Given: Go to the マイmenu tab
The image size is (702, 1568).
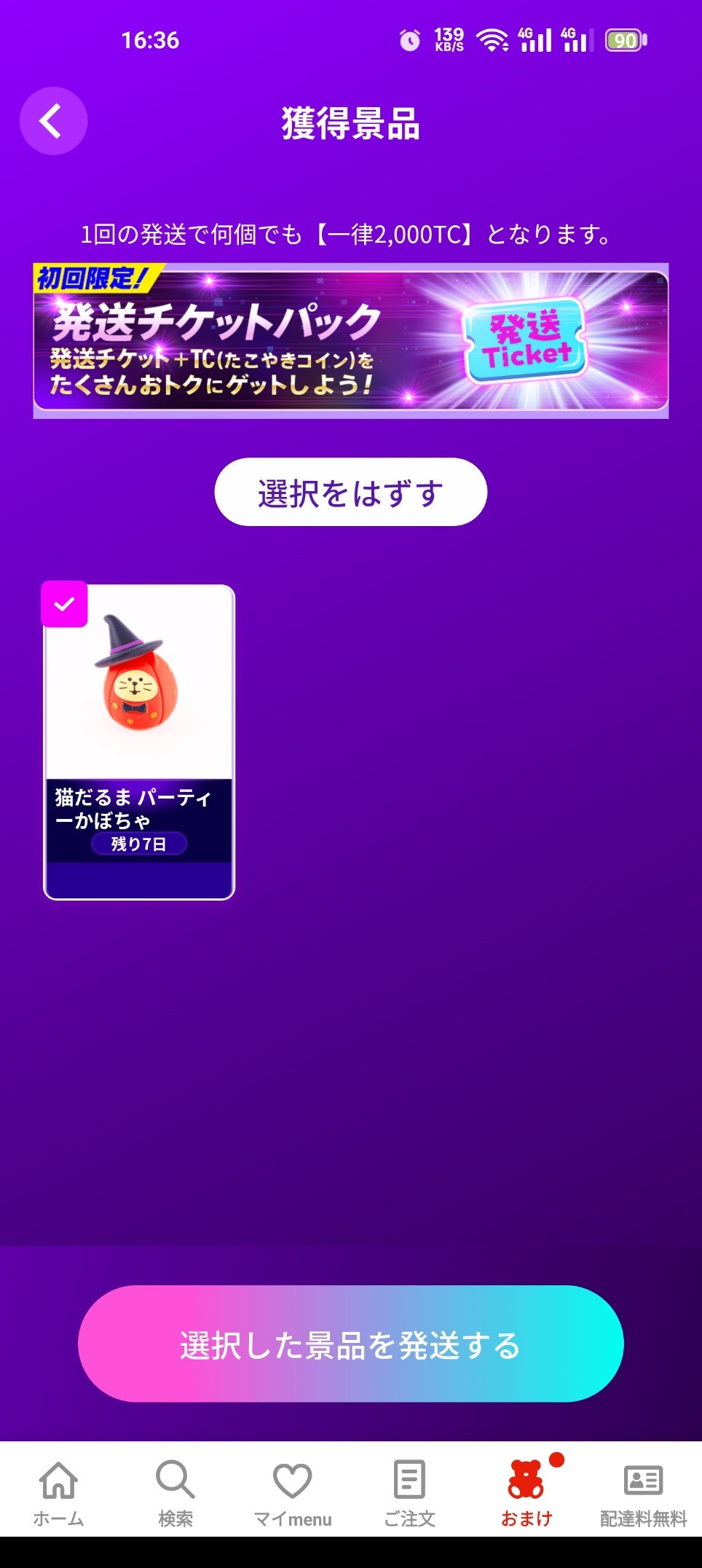Looking at the screenshot, I should coord(292,1494).
